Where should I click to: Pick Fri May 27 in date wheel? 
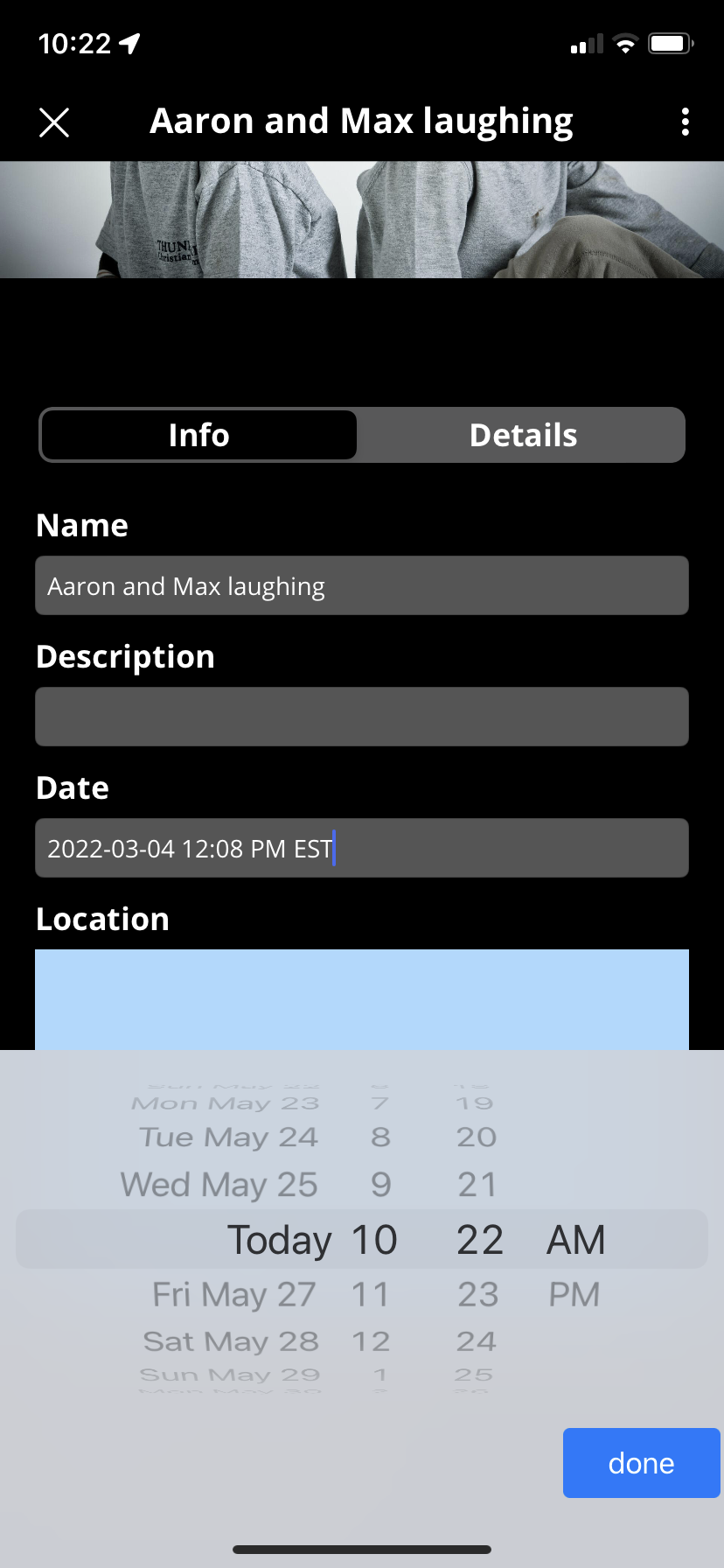233,1294
